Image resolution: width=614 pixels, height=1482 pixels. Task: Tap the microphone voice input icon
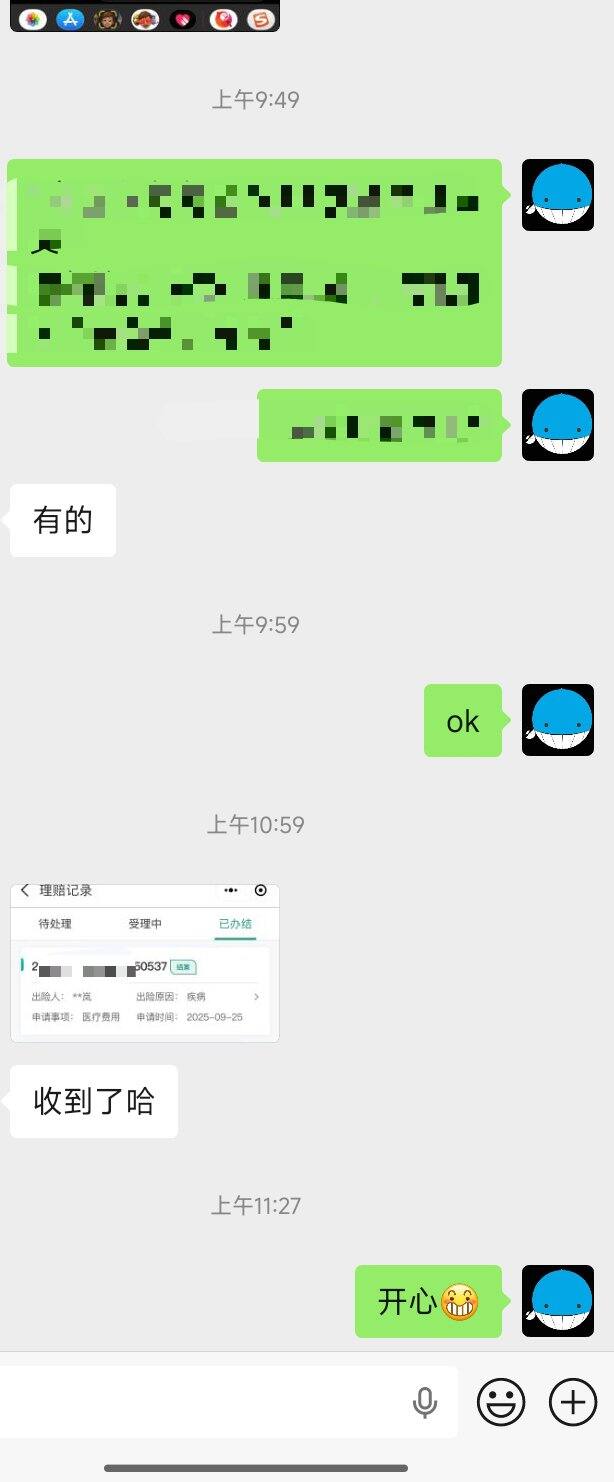(425, 1402)
